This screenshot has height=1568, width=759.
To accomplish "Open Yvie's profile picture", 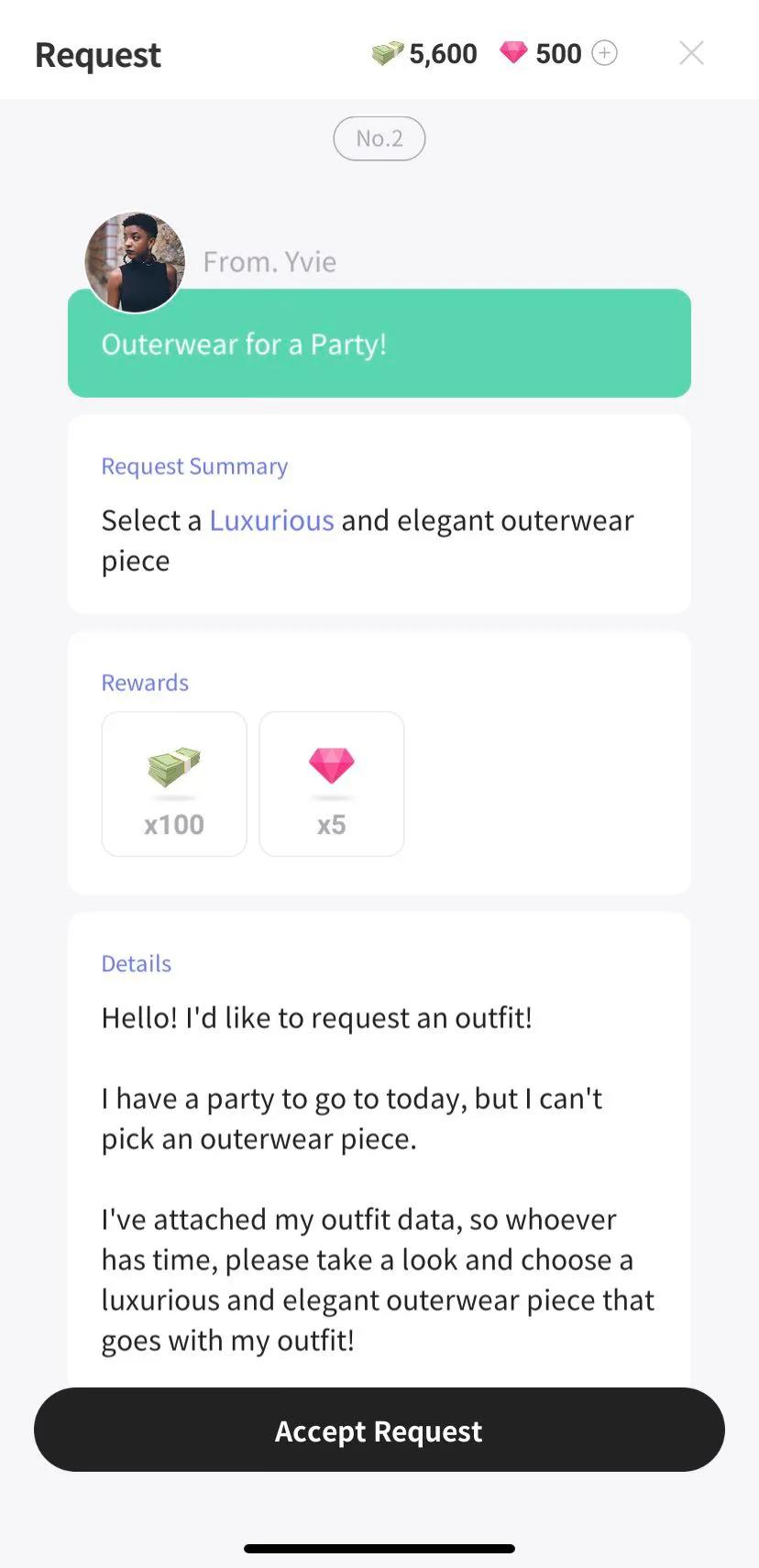I will (135, 262).
